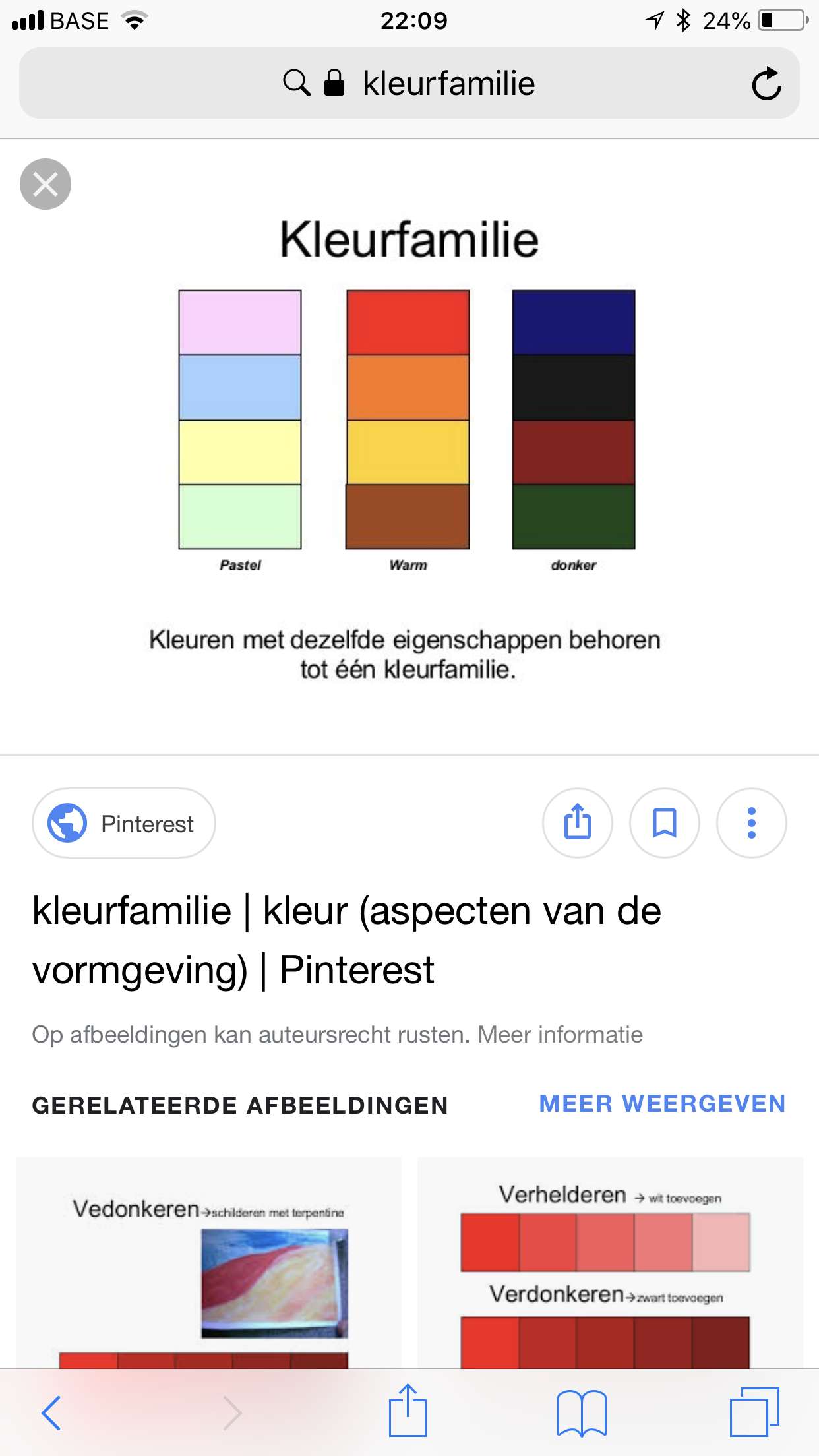This screenshot has width=819, height=1456.
Task: Reload the page
Action: [x=766, y=84]
